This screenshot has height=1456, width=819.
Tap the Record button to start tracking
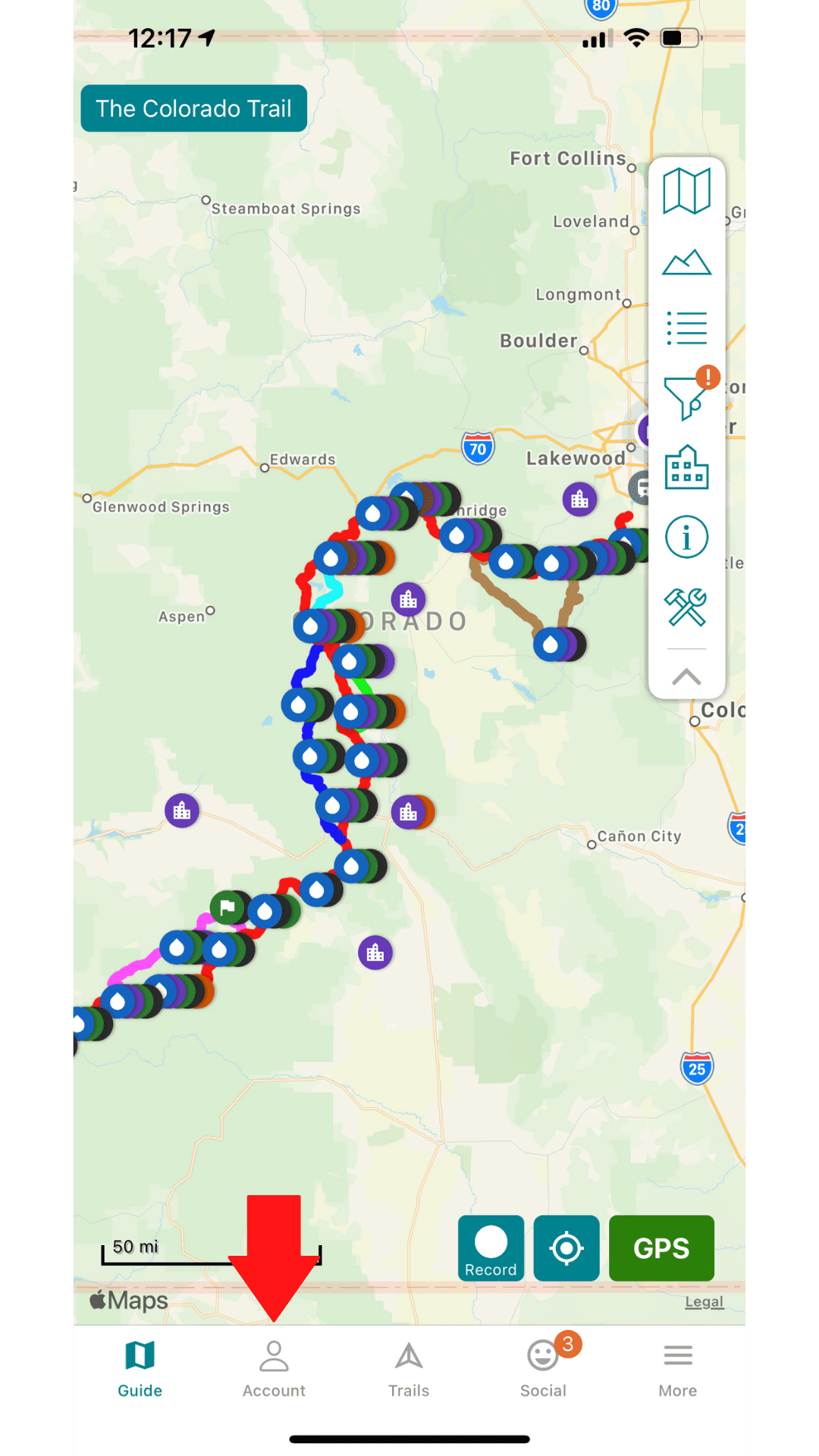point(491,1247)
